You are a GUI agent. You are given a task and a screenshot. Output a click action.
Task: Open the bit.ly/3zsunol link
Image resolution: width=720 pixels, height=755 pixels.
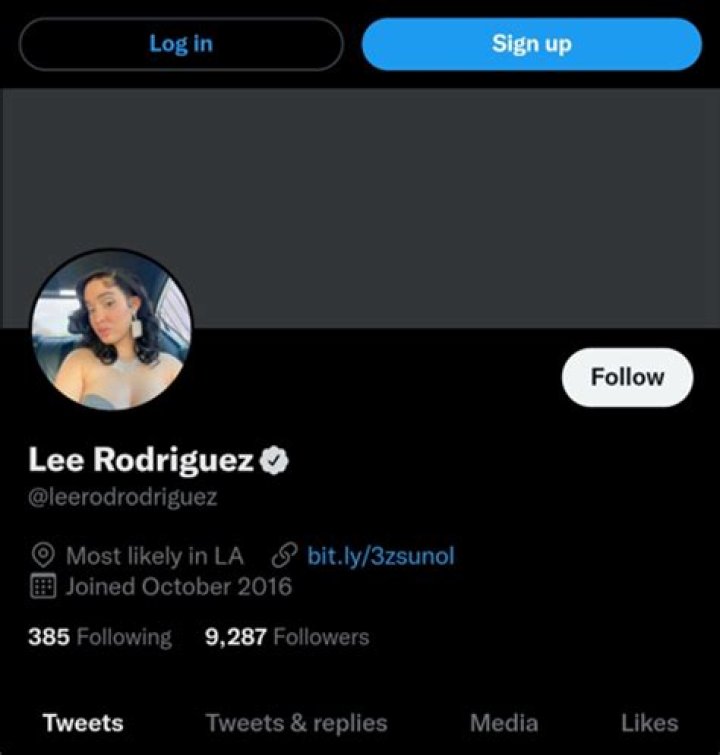tap(383, 555)
